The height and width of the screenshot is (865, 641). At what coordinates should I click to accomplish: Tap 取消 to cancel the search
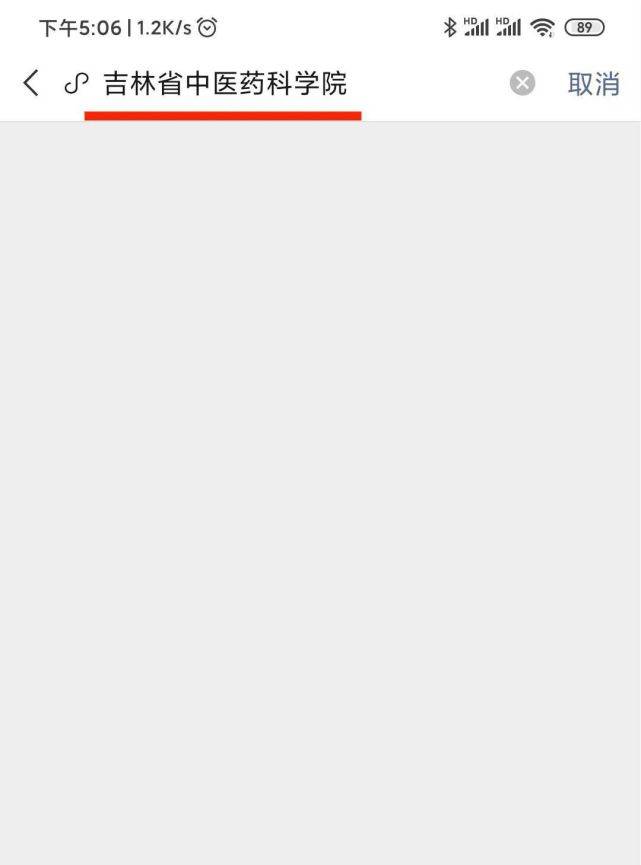(x=593, y=84)
